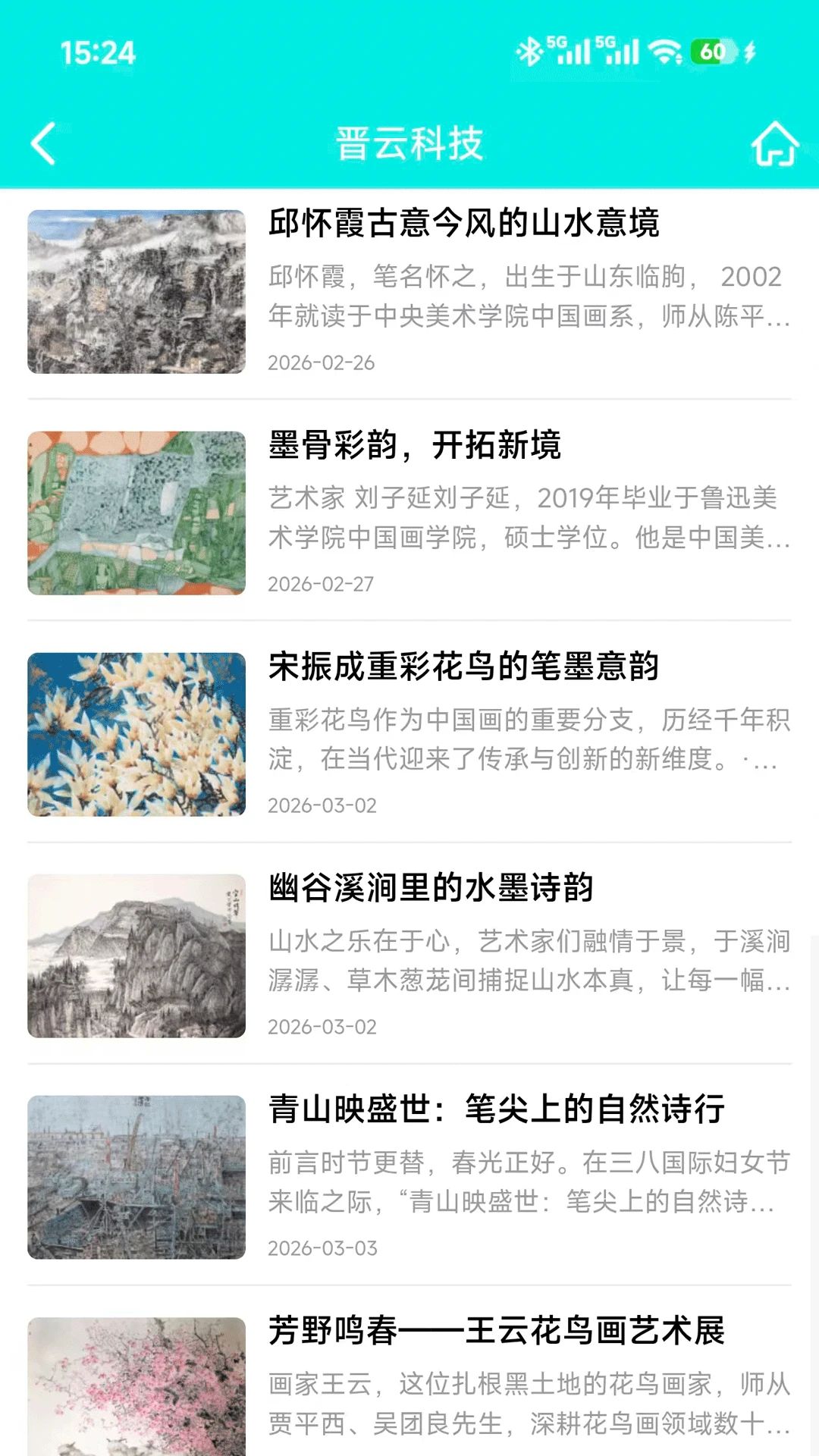Tap the Bluetooth icon in the status bar
This screenshot has width=819, height=1456.
coord(531,52)
